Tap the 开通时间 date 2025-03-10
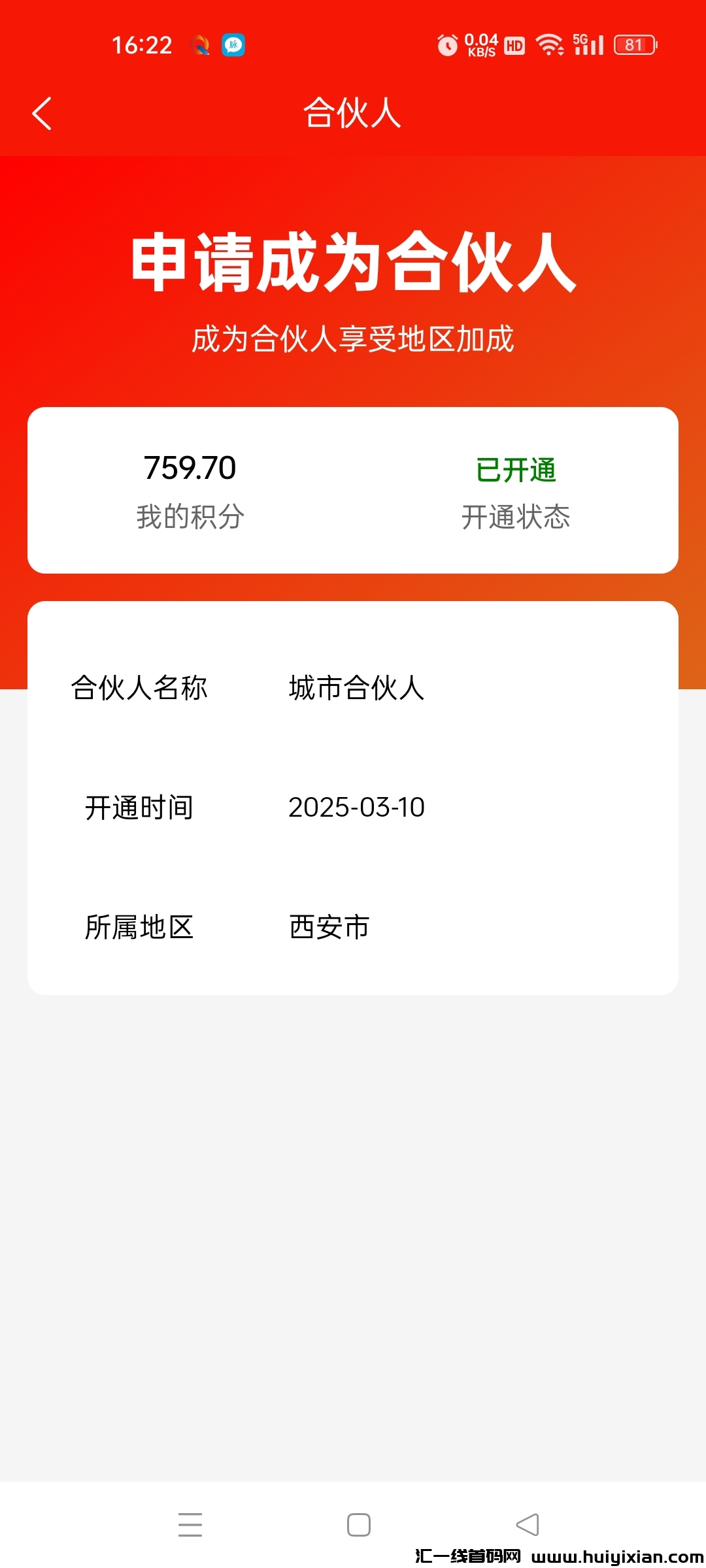The width and height of the screenshot is (706, 1568). [356, 808]
